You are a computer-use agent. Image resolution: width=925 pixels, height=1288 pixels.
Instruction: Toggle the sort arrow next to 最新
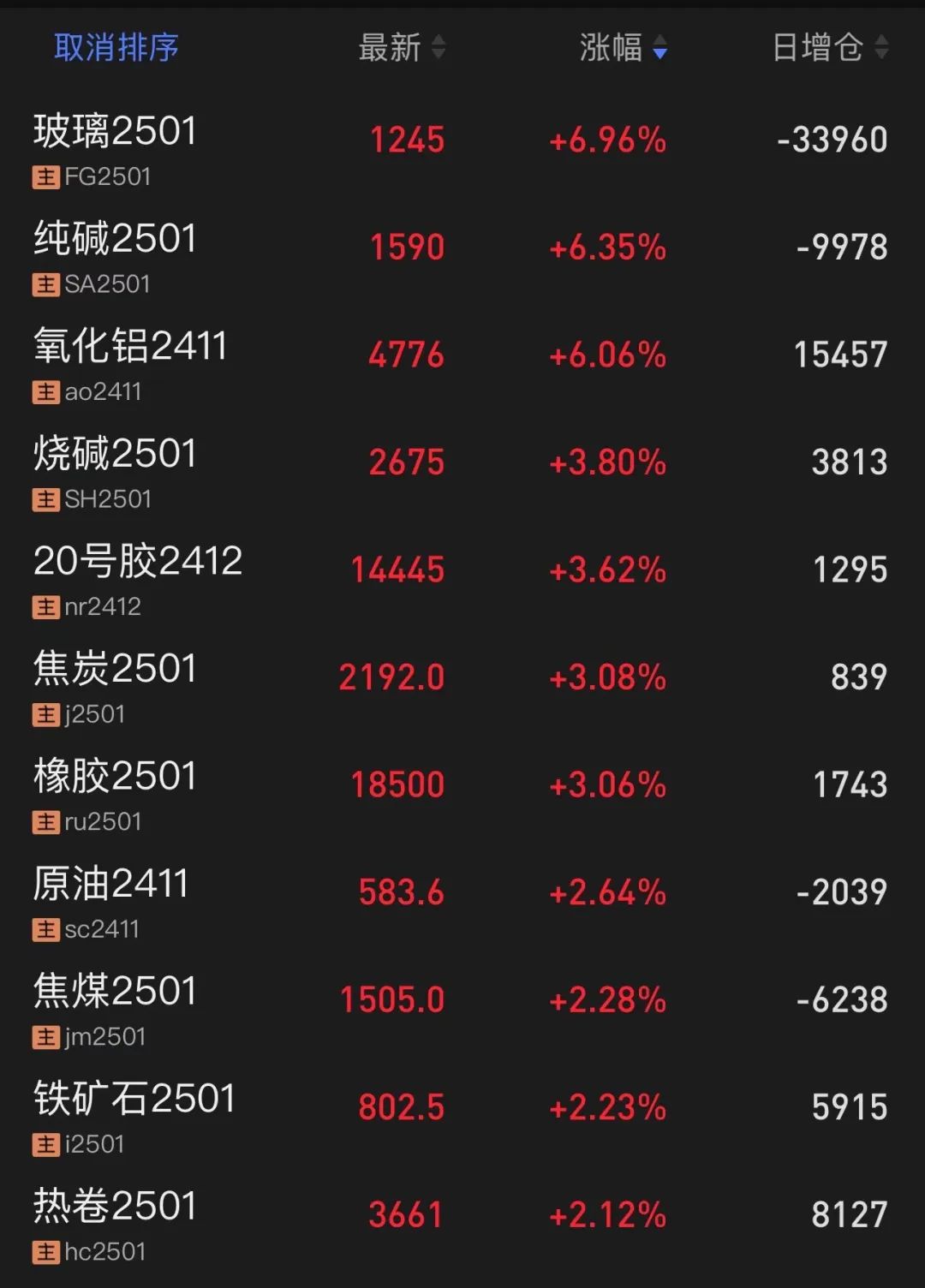click(x=437, y=49)
